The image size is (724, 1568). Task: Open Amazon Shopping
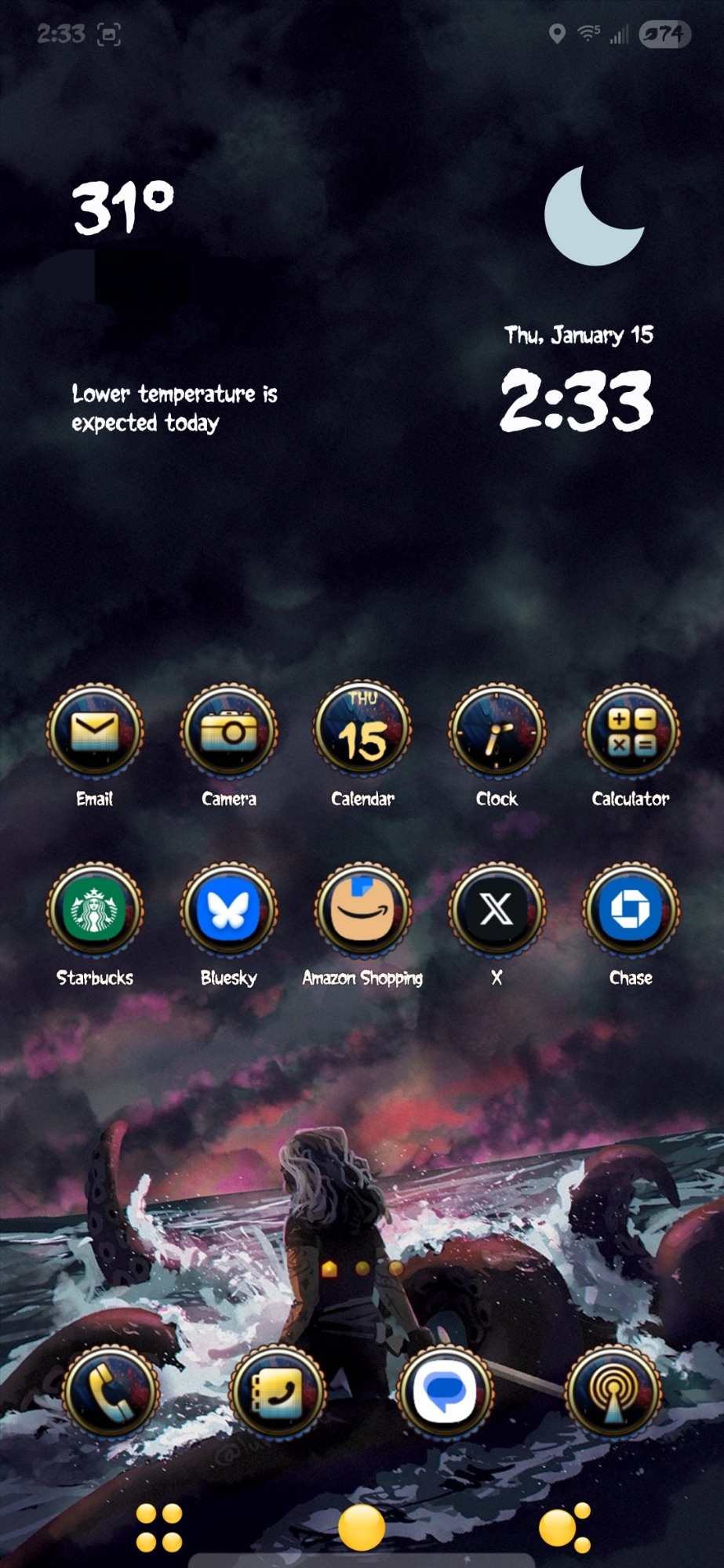point(362,909)
